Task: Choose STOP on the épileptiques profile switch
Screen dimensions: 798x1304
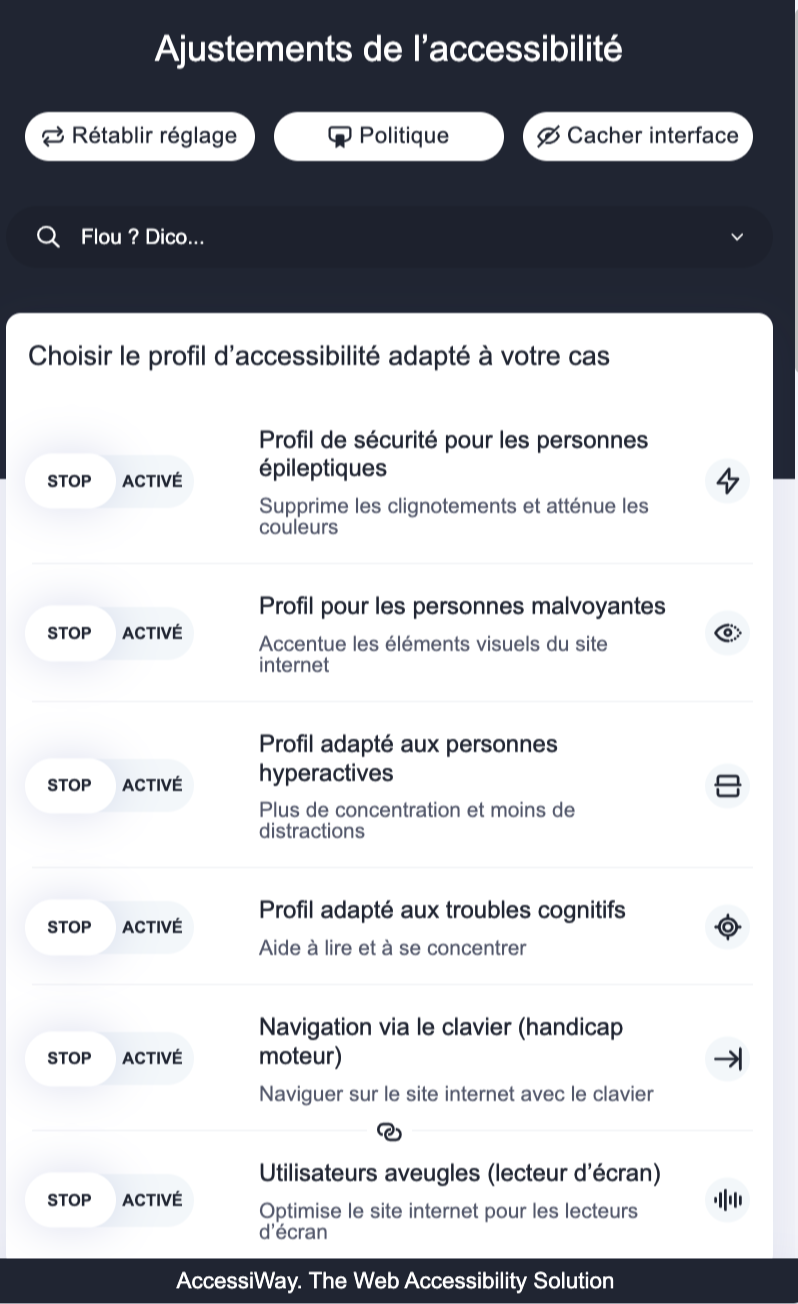Action: pyautogui.click(x=69, y=481)
